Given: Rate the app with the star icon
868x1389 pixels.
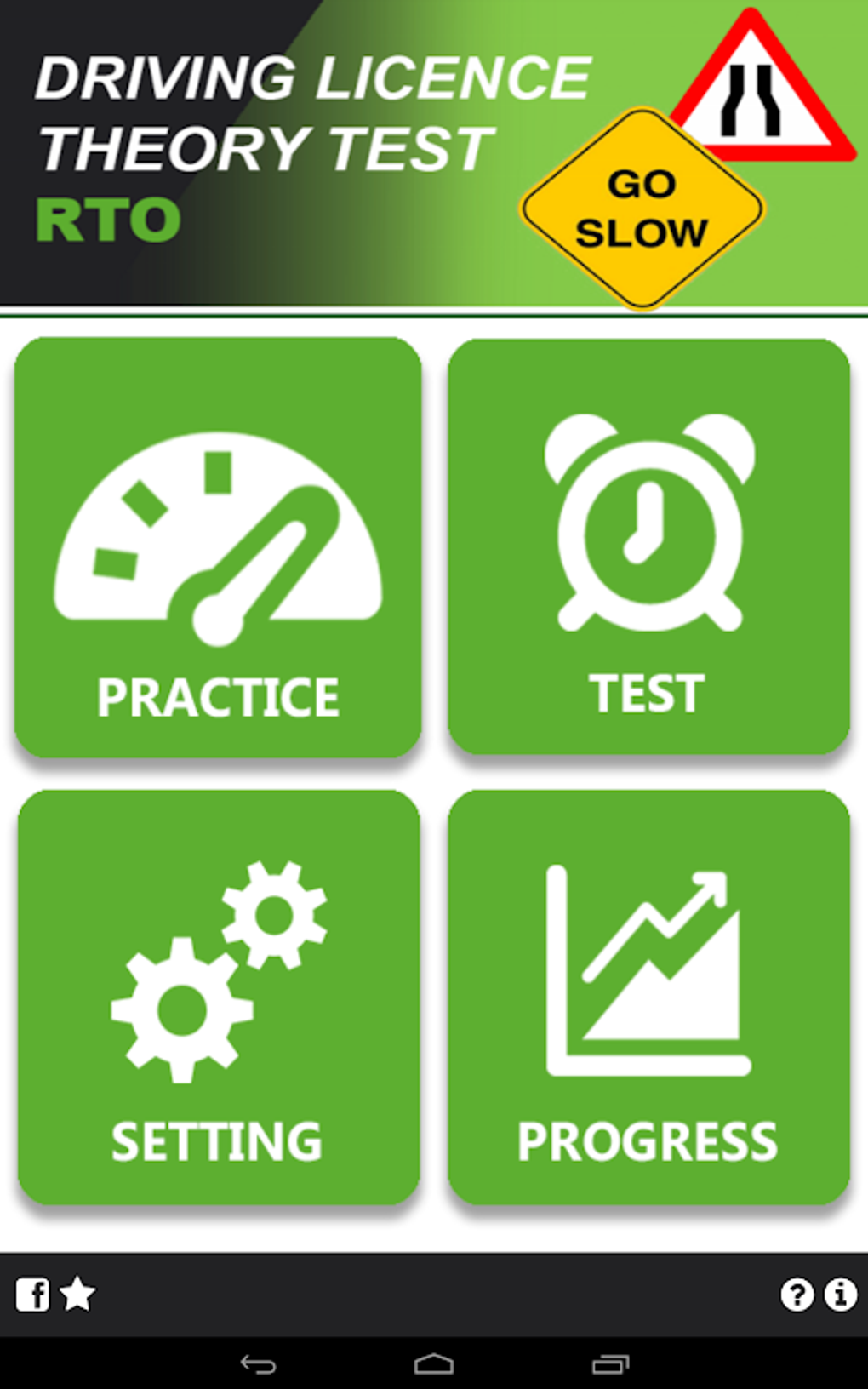Looking at the screenshot, I should point(77,1295).
